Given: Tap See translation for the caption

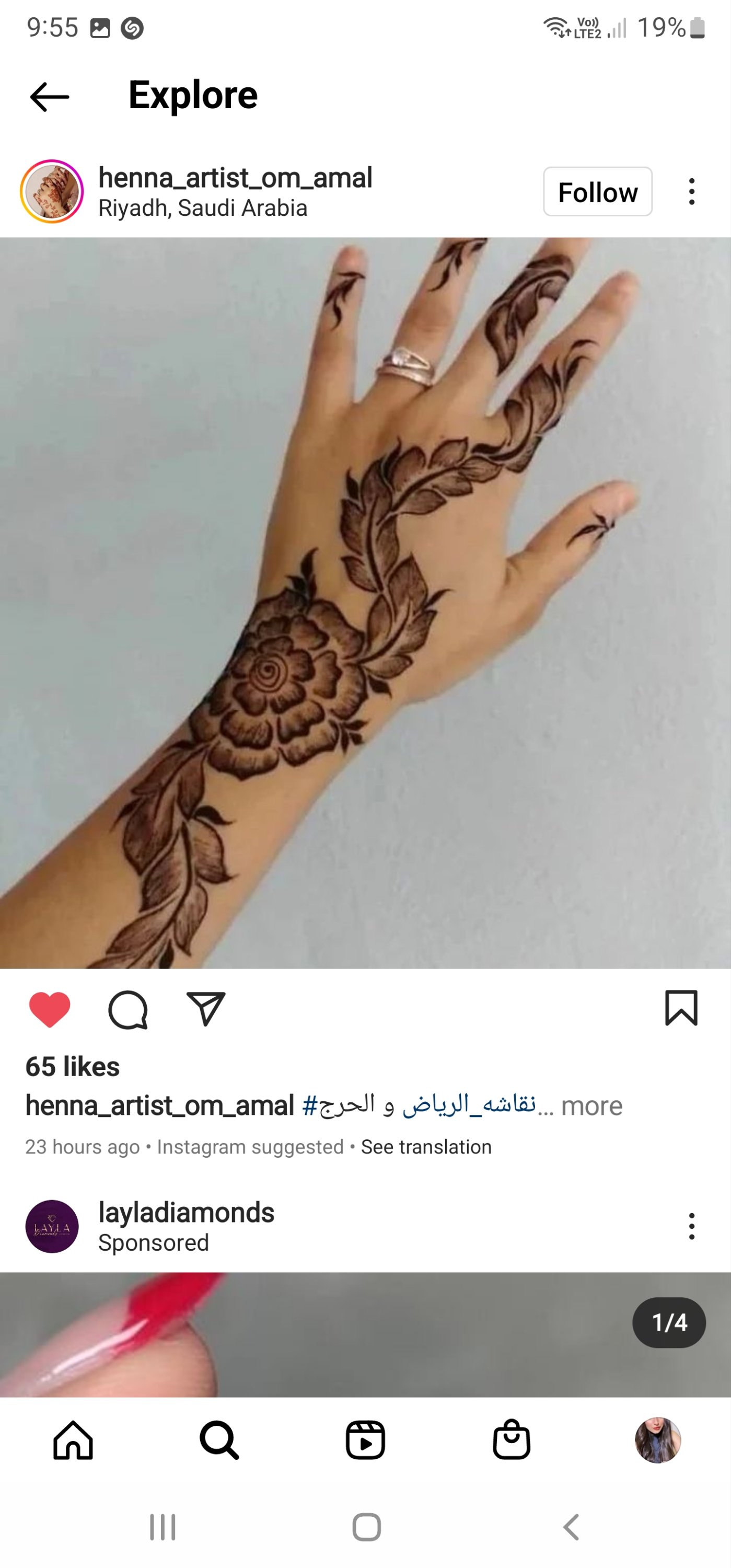Looking at the screenshot, I should [426, 1147].
